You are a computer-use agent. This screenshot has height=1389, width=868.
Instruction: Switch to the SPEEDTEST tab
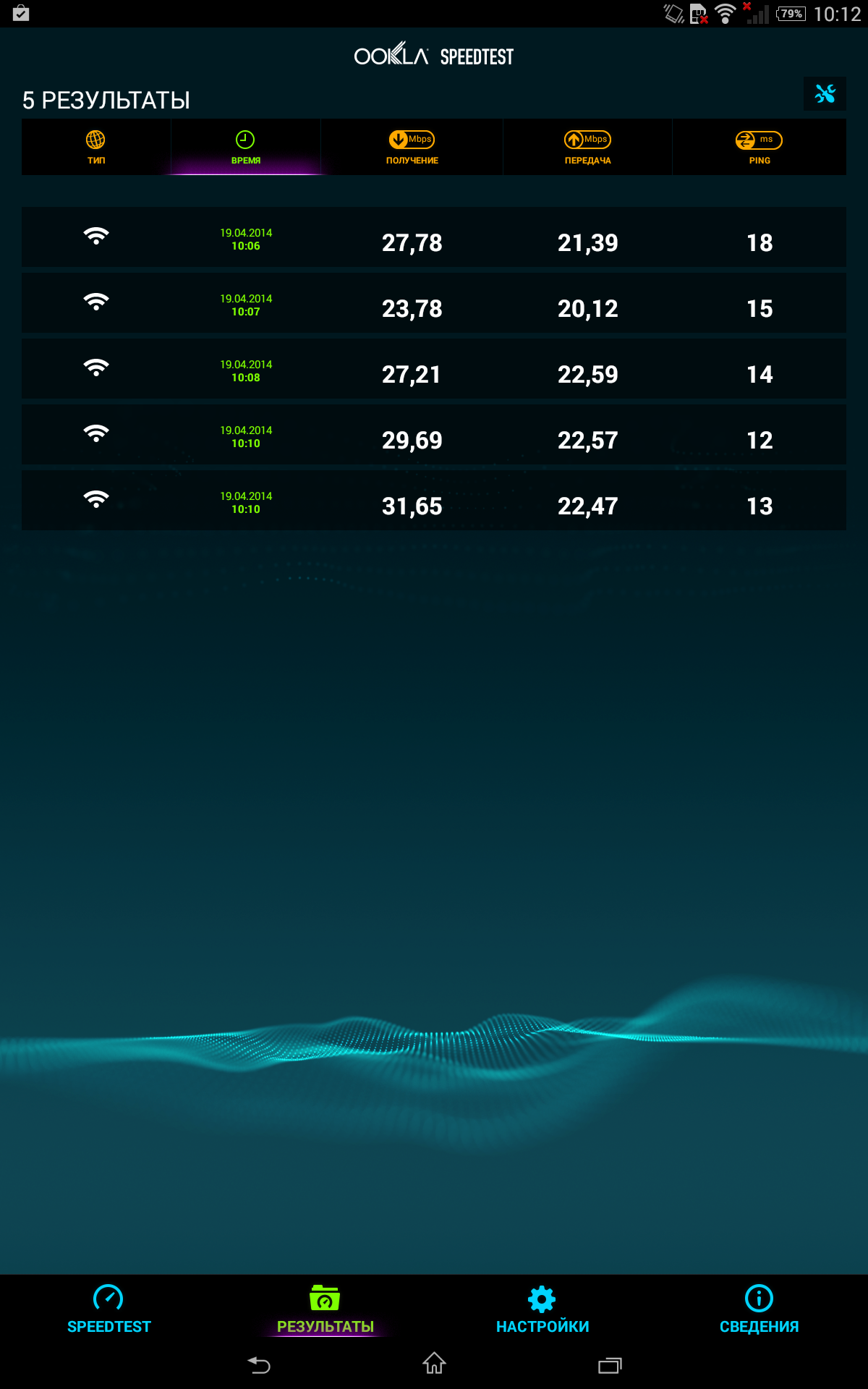pyautogui.click(x=109, y=1309)
